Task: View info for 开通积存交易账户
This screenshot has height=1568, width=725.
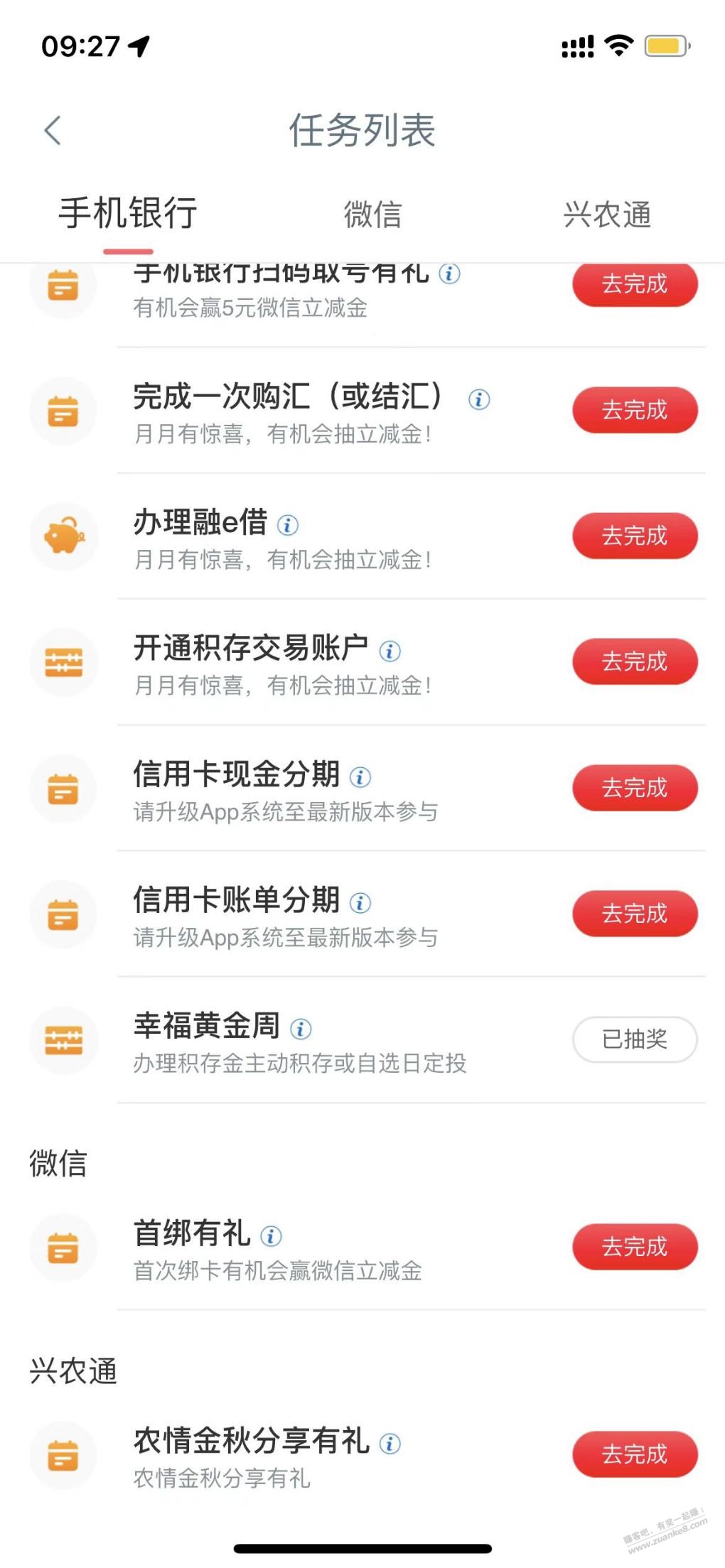Action: (390, 651)
